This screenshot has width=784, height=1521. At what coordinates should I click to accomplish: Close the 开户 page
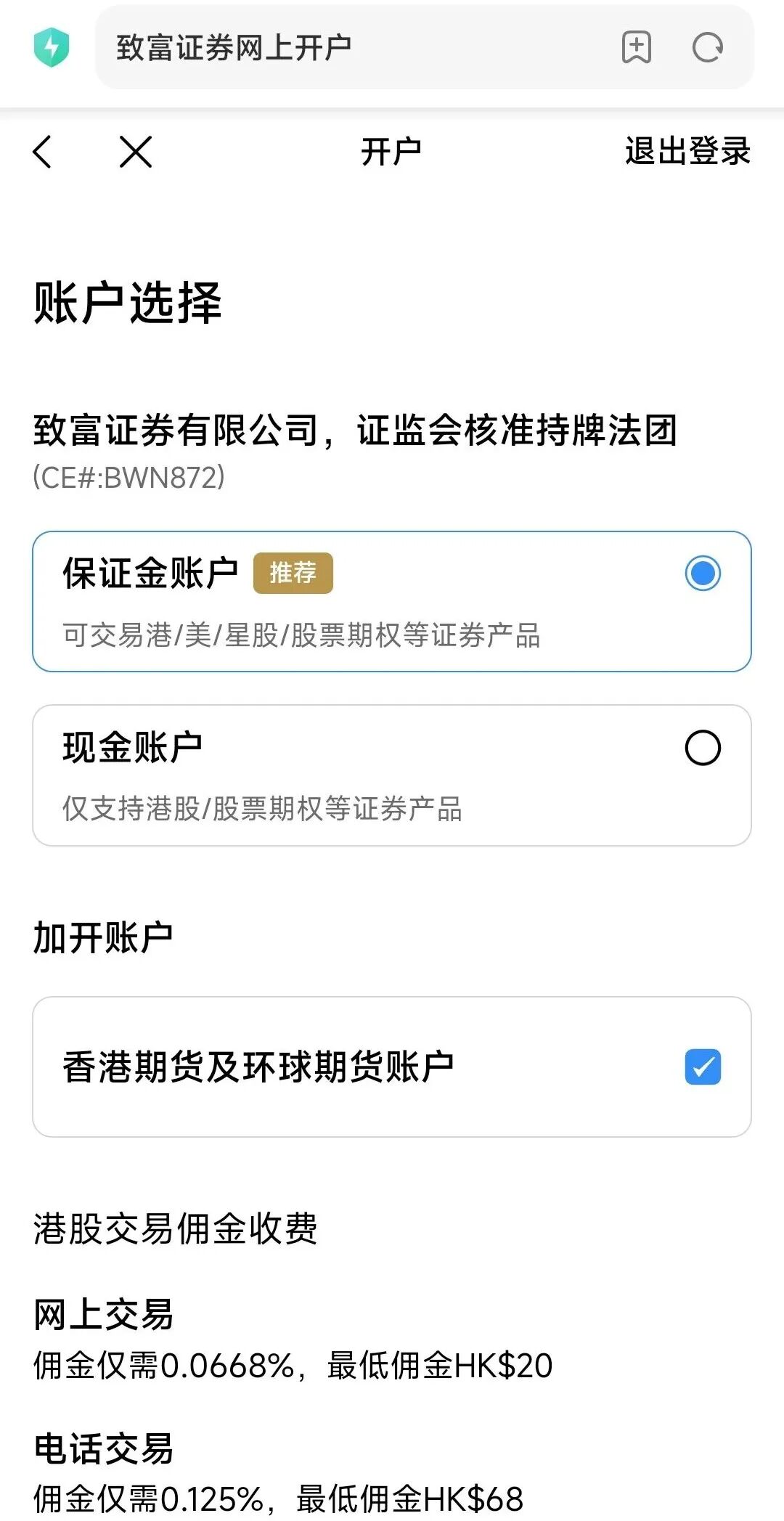point(136,152)
